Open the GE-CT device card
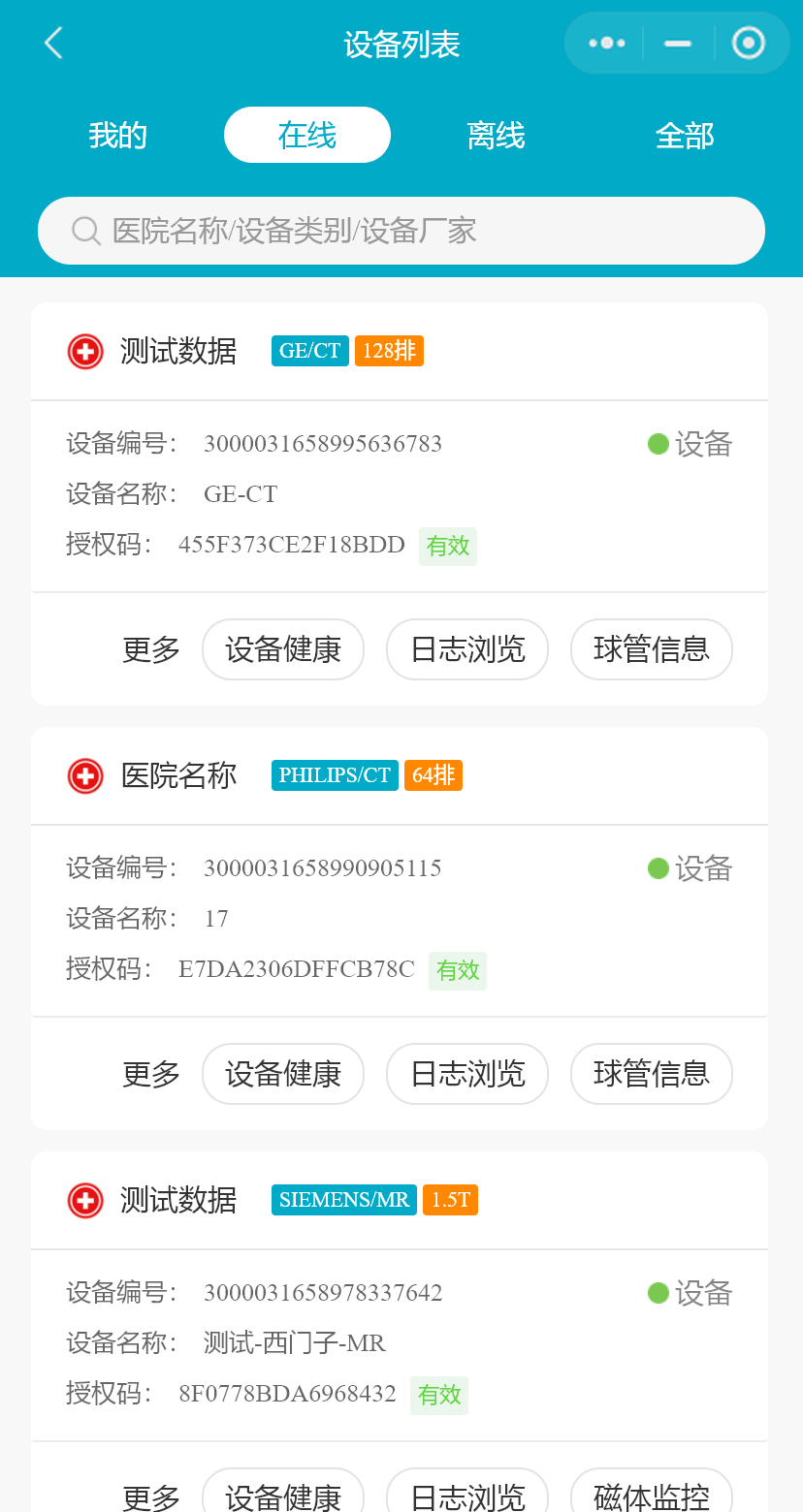Viewport: 803px width, 1512px height. click(400, 494)
